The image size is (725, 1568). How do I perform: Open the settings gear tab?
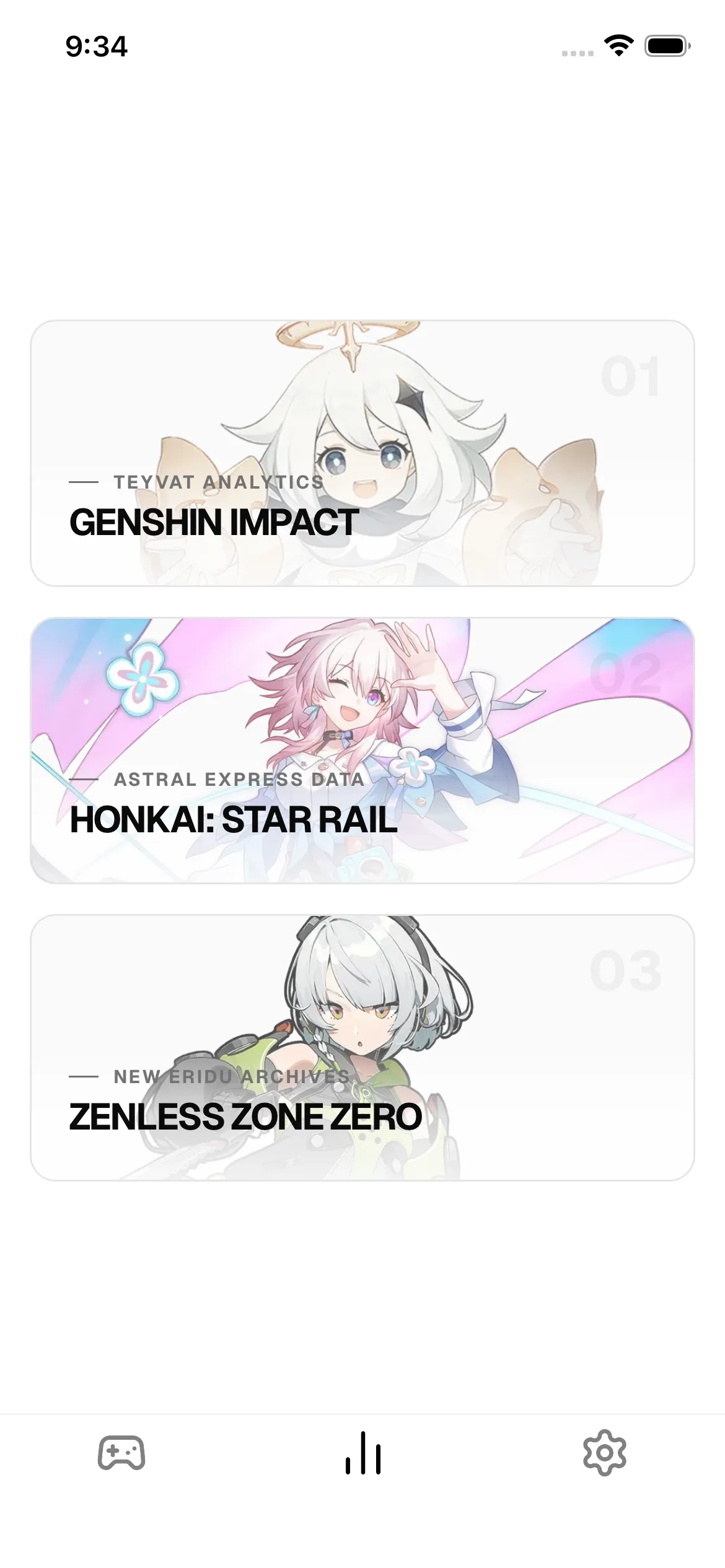(x=605, y=1453)
